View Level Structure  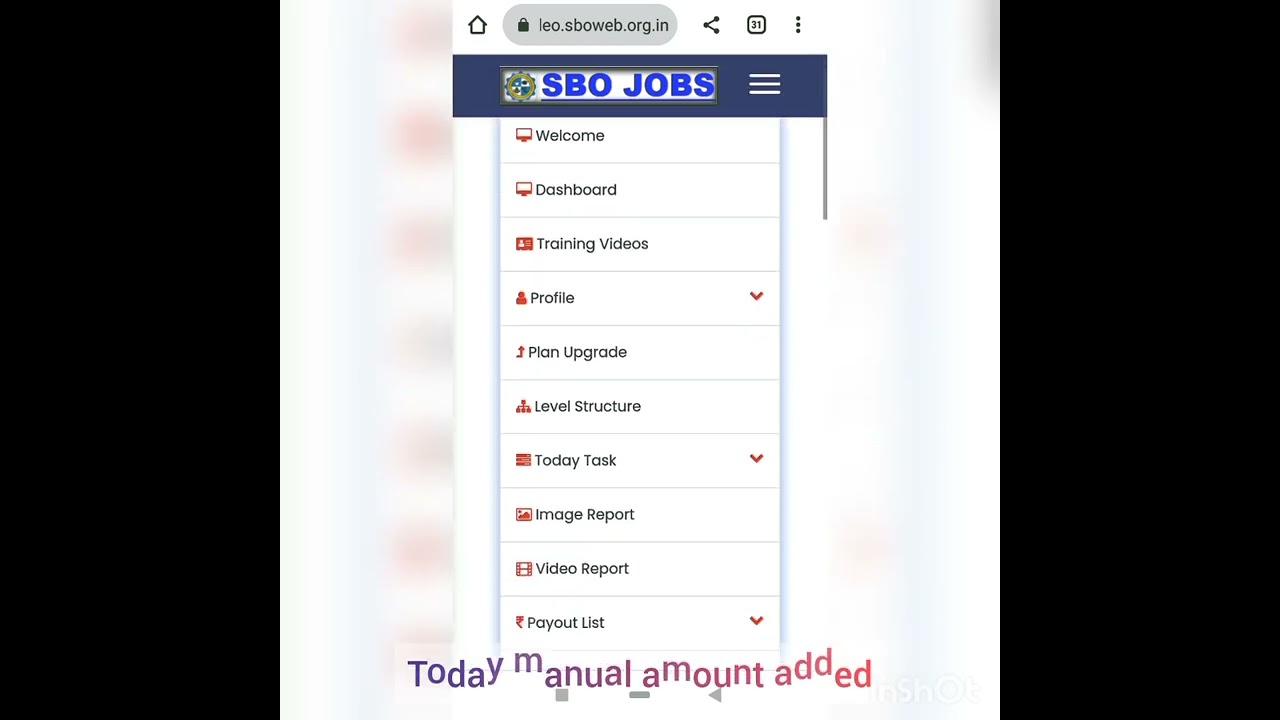(x=587, y=406)
